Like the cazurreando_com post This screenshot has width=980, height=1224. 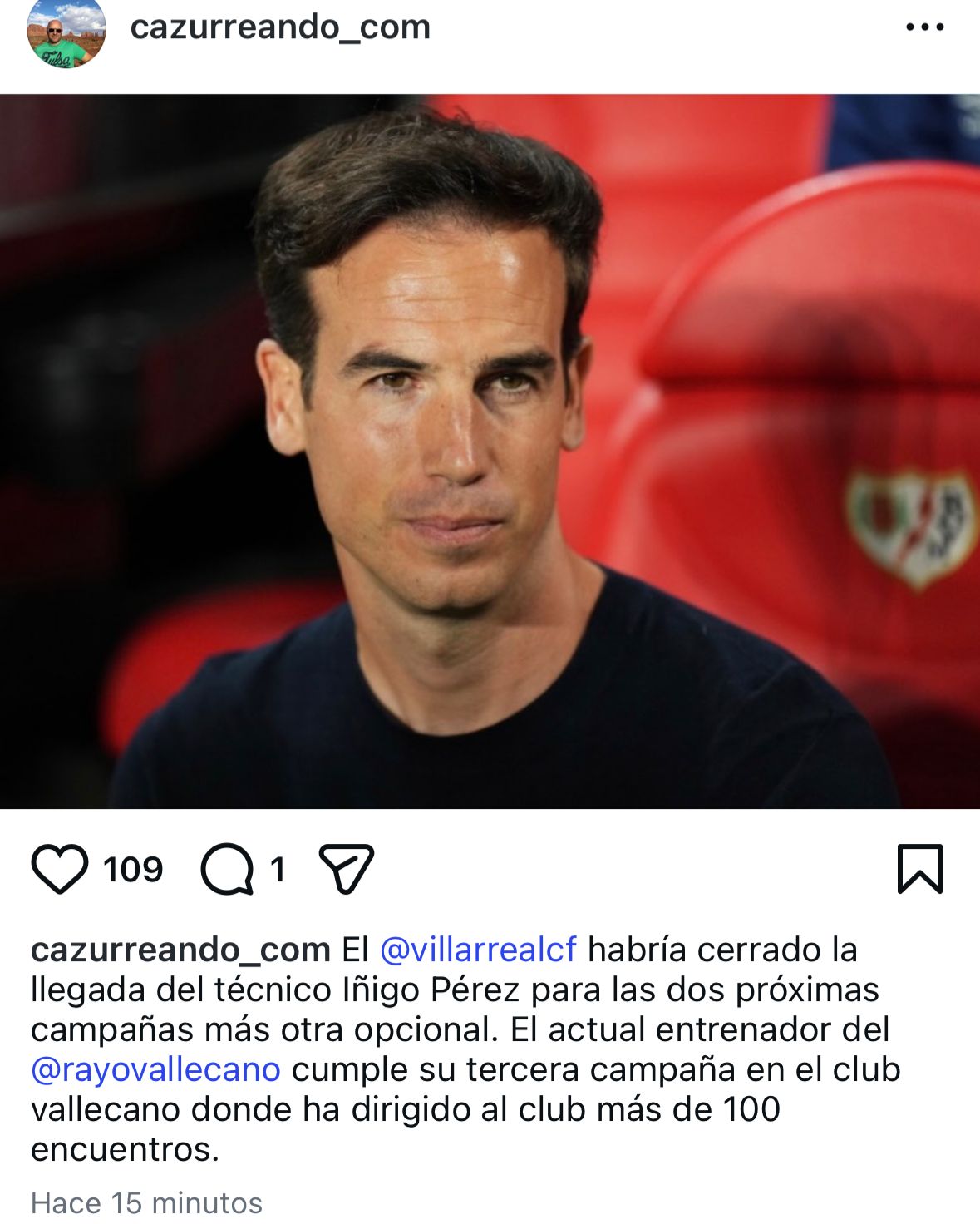point(60,869)
